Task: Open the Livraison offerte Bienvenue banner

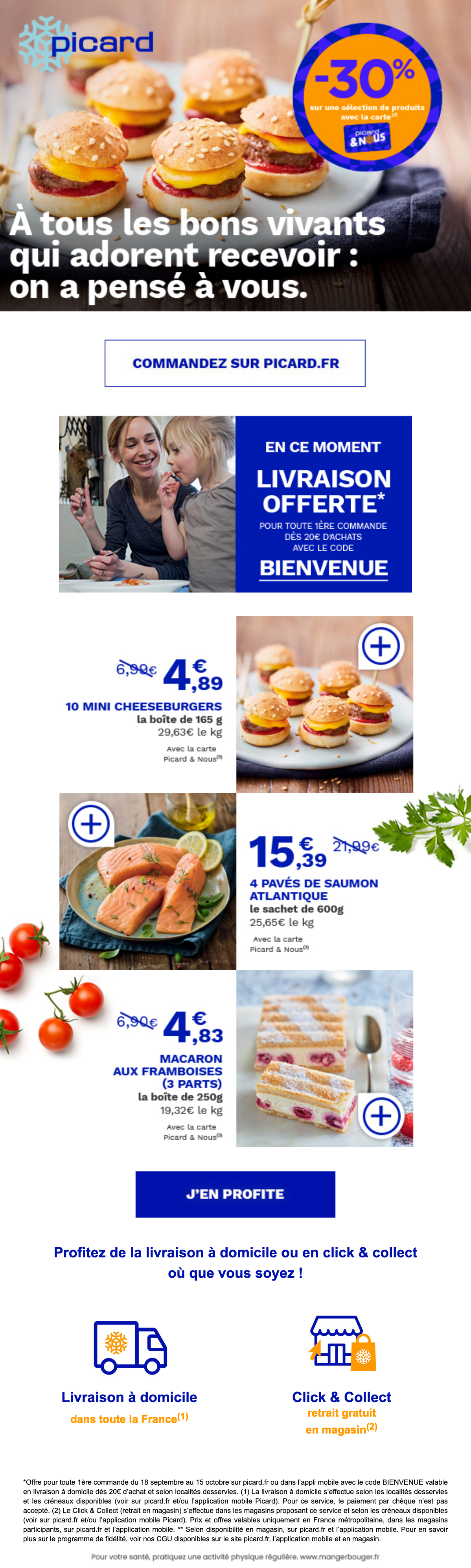Action: [235, 504]
